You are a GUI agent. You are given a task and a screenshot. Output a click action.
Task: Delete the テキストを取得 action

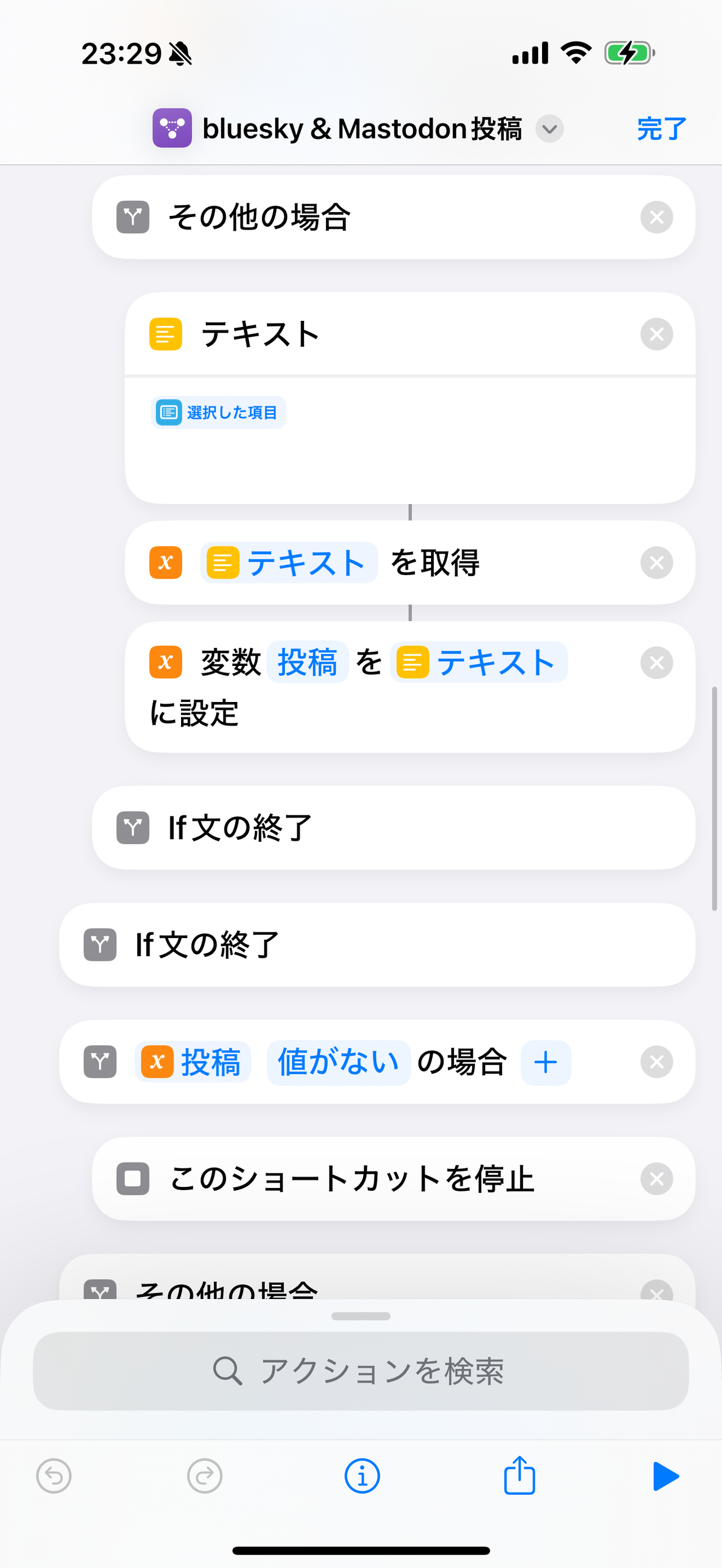pos(656,563)
